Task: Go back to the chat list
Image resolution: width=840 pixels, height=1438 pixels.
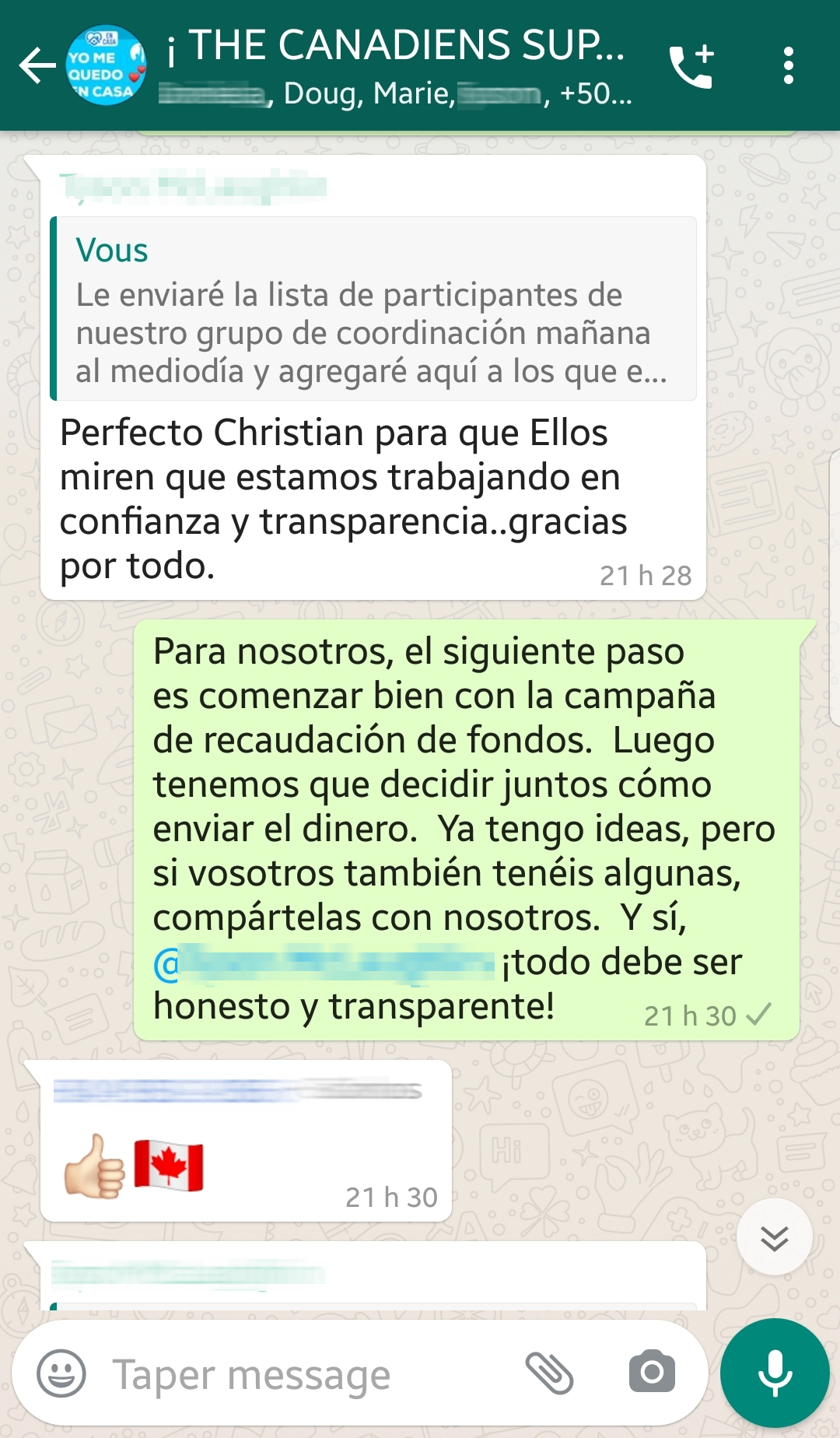Action: click(x=37, y=65)
